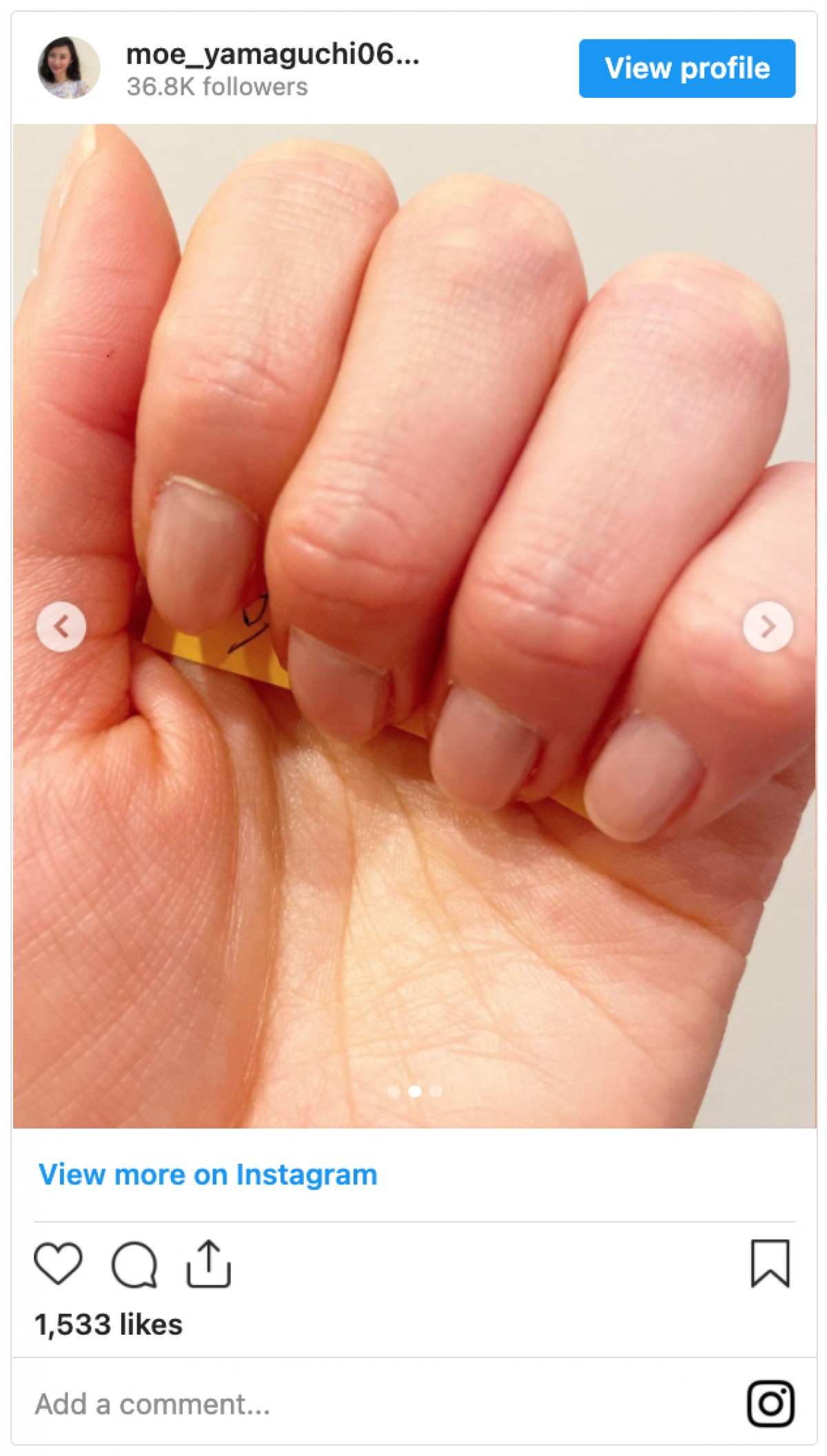Bookmark this post
Screen dimensions: 827x1456
(x=770, y=1263)
